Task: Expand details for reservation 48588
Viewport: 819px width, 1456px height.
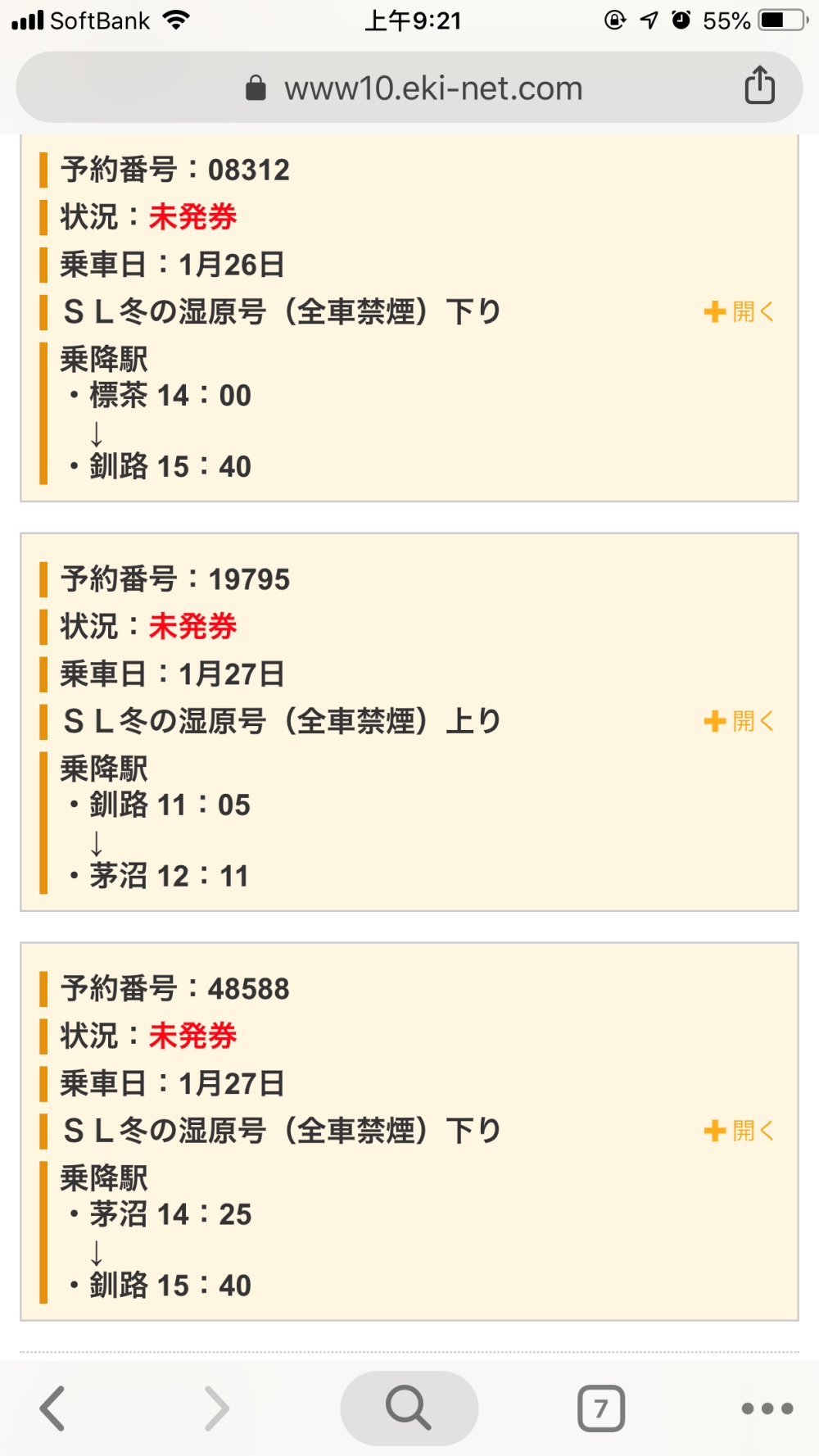Action: 739,1131
